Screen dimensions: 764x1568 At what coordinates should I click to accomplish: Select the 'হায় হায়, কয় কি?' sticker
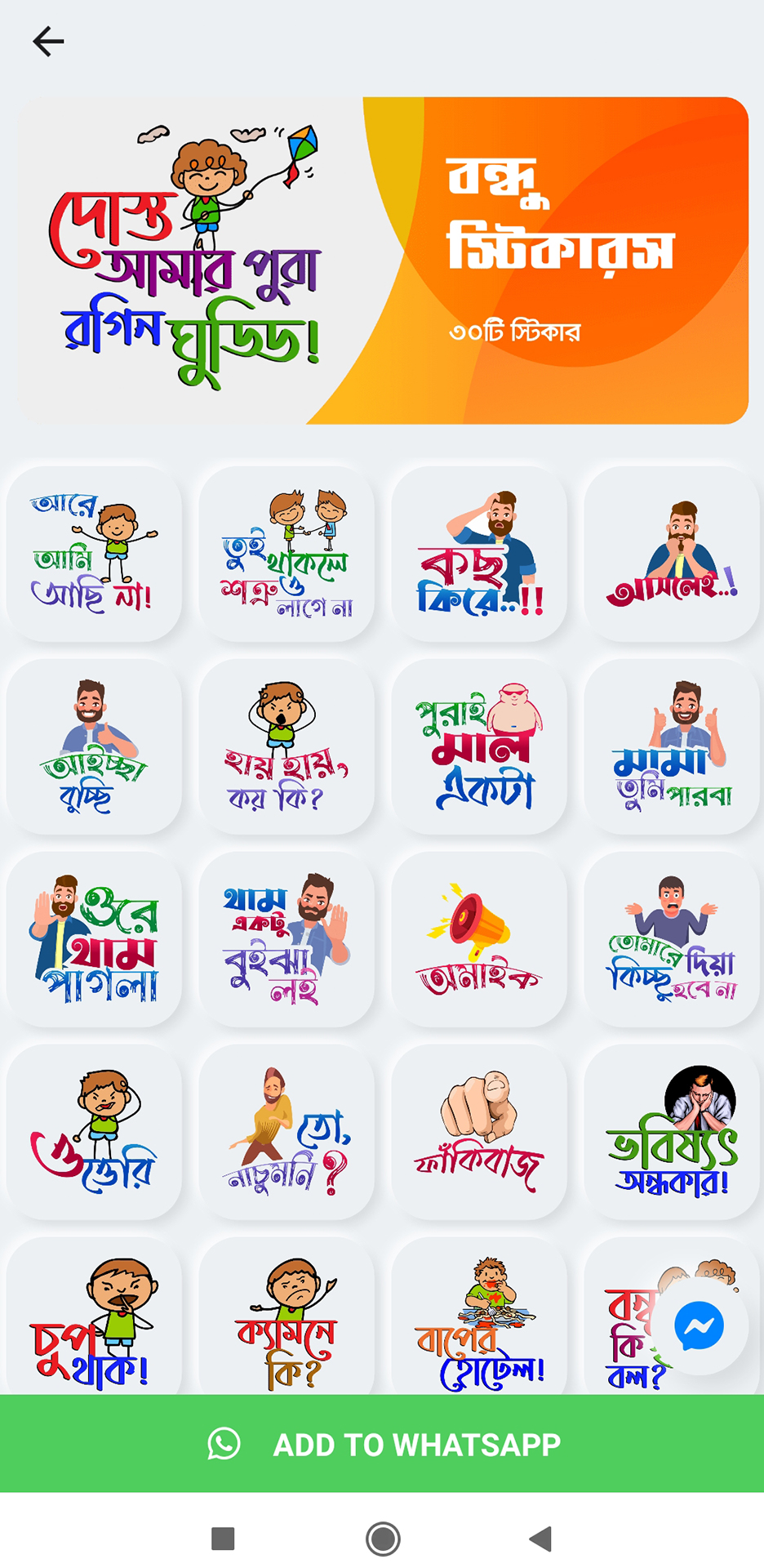pos(286,746)
